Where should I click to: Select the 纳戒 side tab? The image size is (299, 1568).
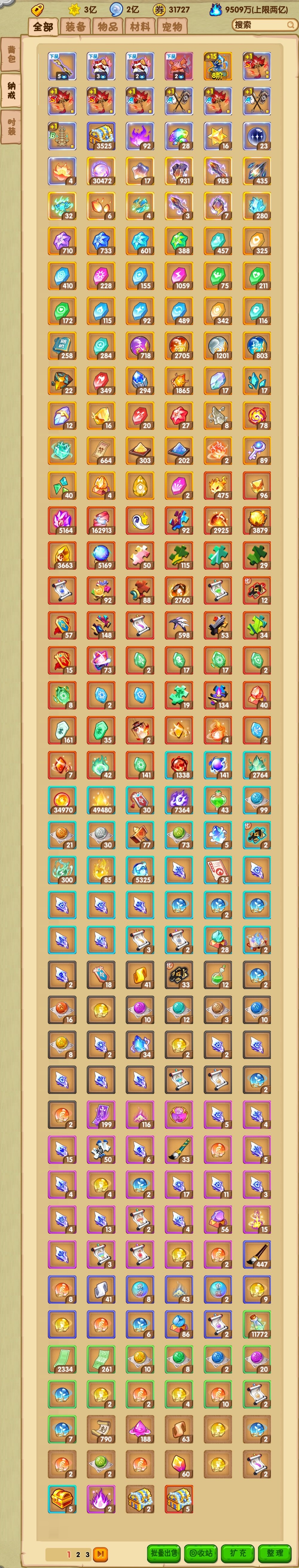point(11,91)
